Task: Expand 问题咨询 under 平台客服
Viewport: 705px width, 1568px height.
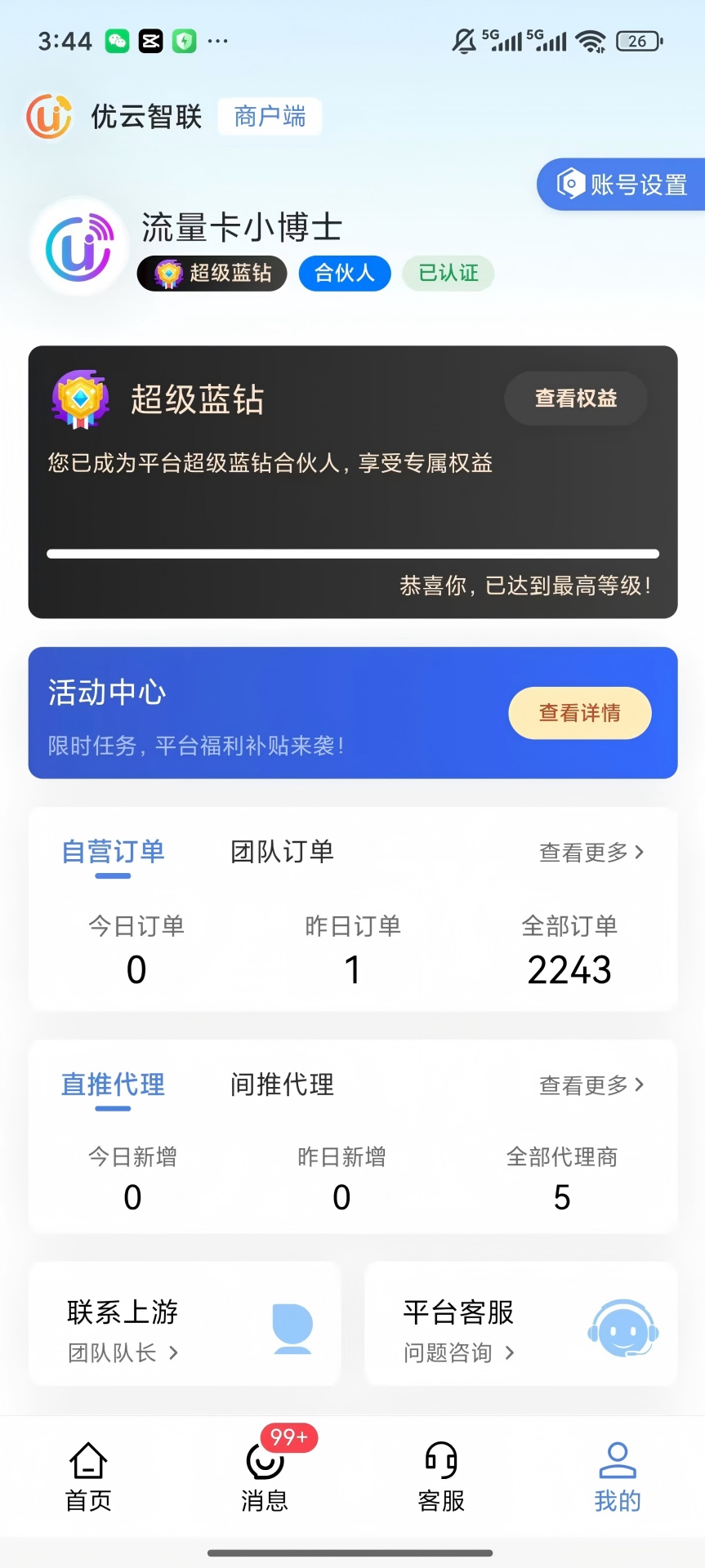Action: (x=457, y=1352)
